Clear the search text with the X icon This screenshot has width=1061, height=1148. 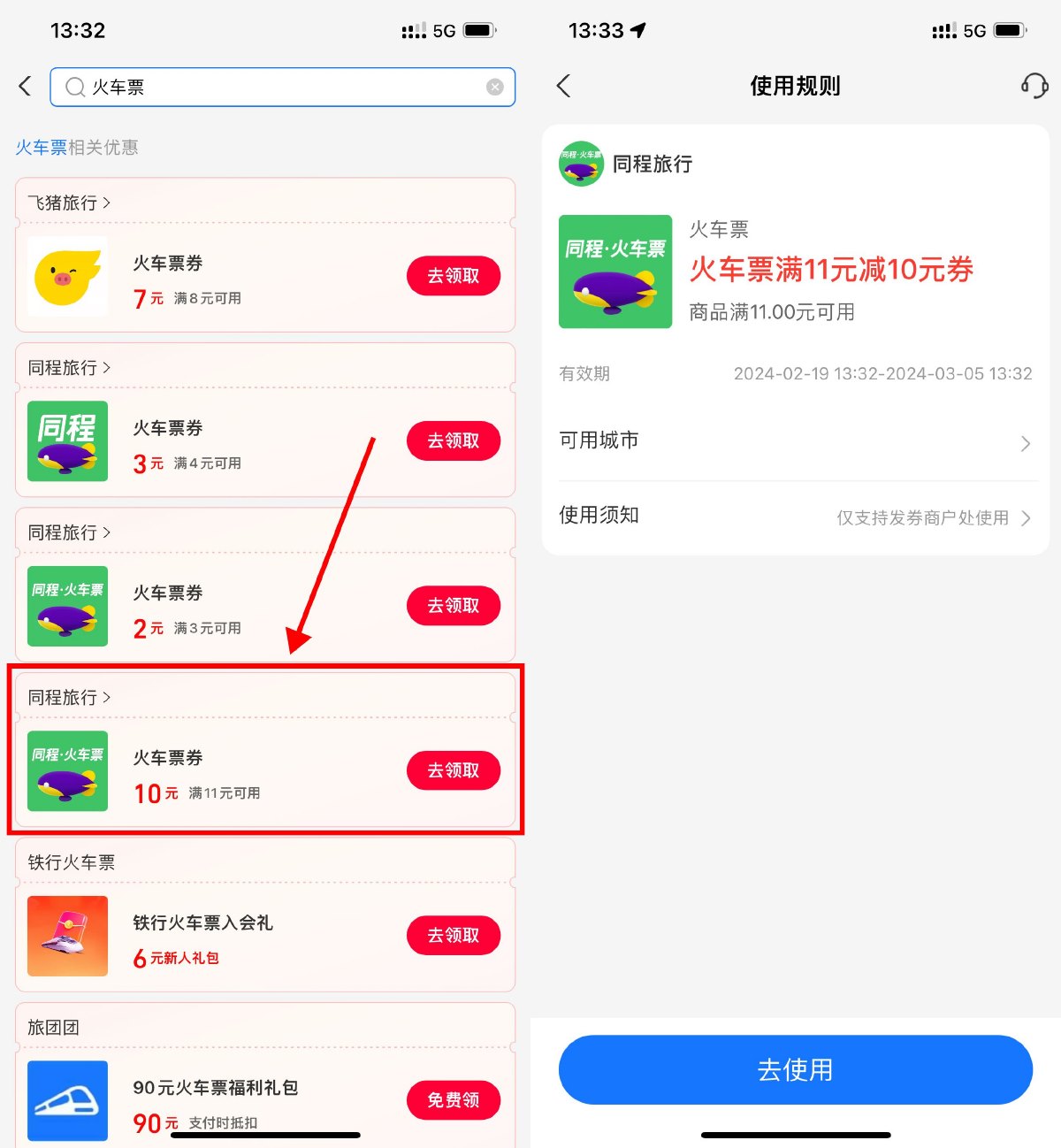point(494,86)
